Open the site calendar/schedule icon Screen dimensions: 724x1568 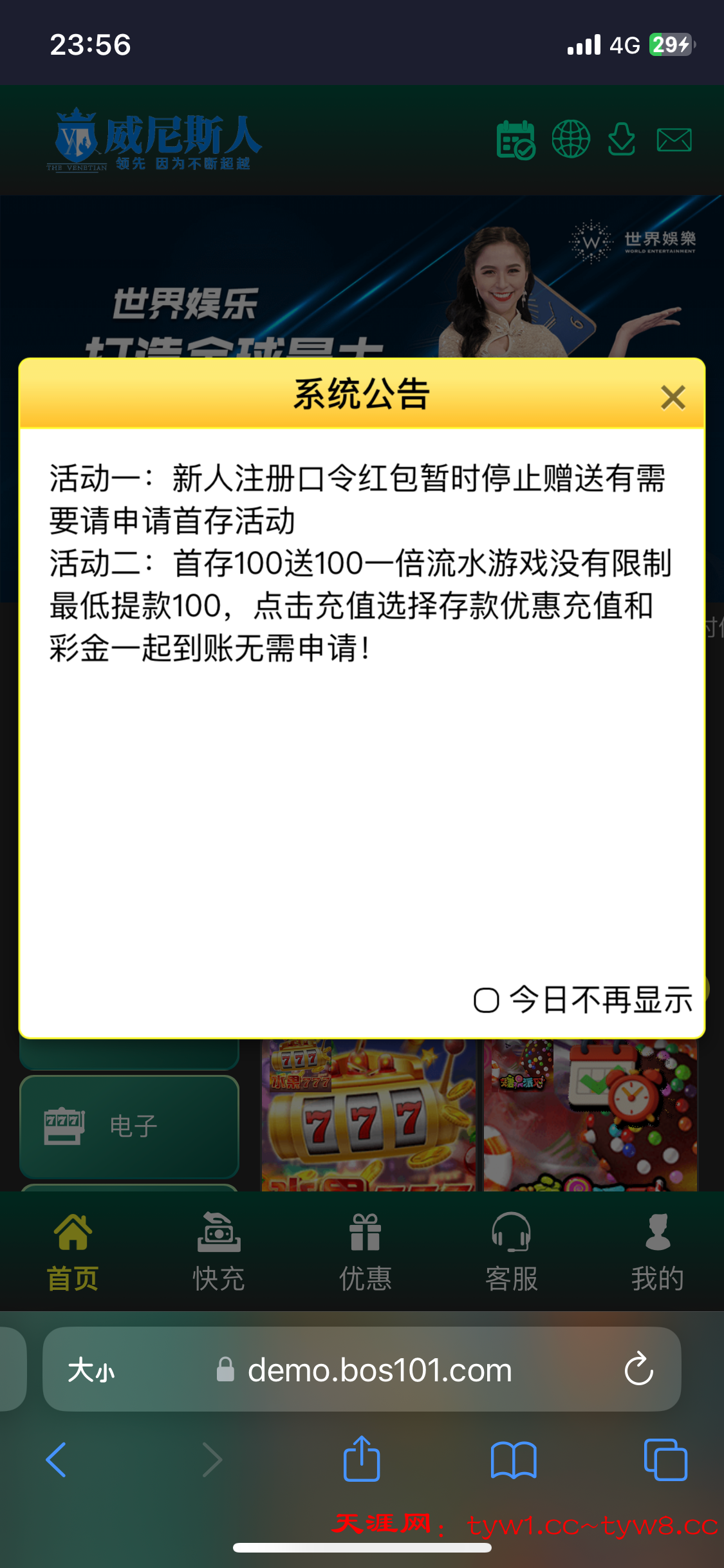pyautogui.click(x=517, y=140)
